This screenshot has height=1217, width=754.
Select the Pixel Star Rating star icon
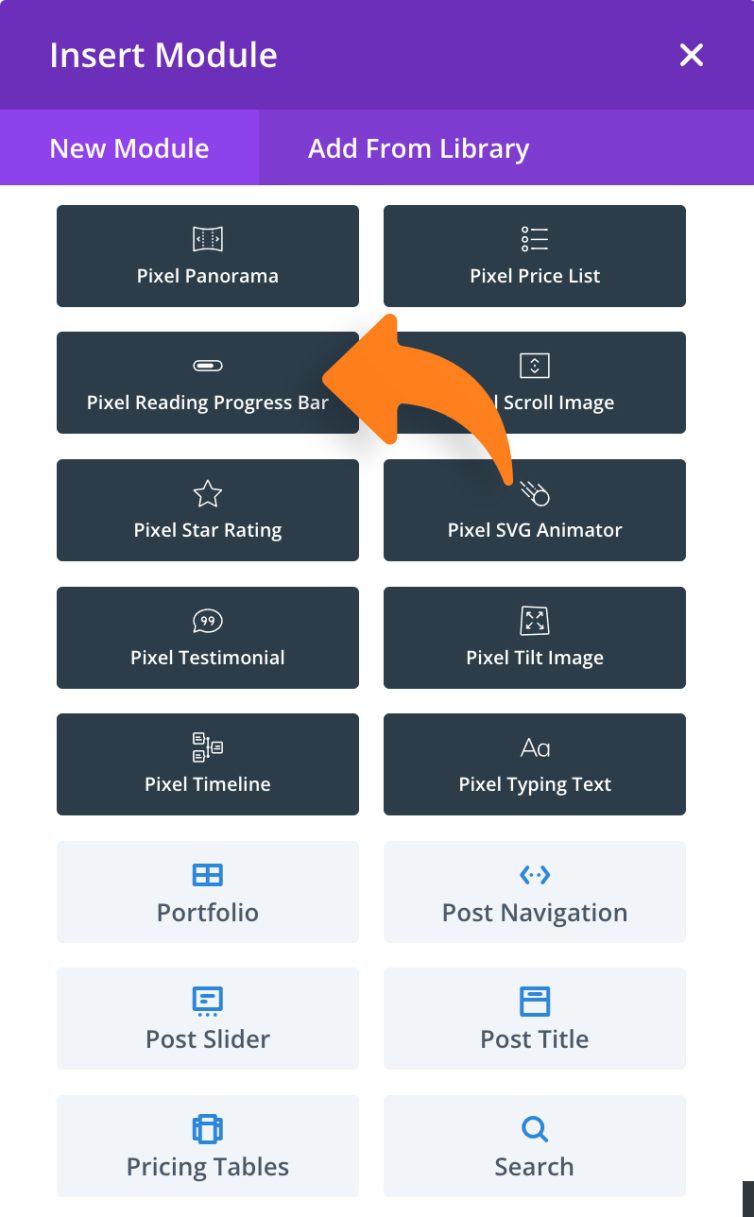coord(207,493)
